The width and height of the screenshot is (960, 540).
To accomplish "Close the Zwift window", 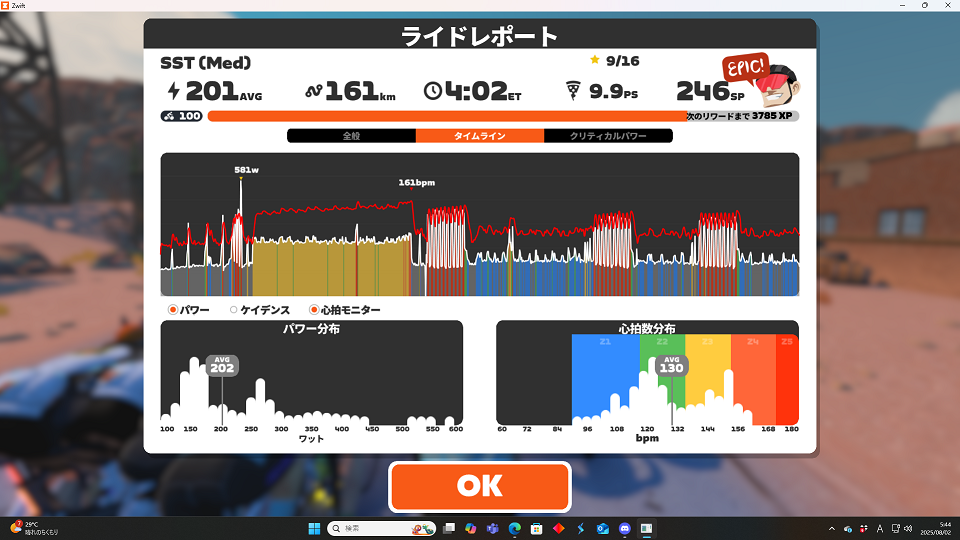I will pyautogui.click(x=936, y=6).
